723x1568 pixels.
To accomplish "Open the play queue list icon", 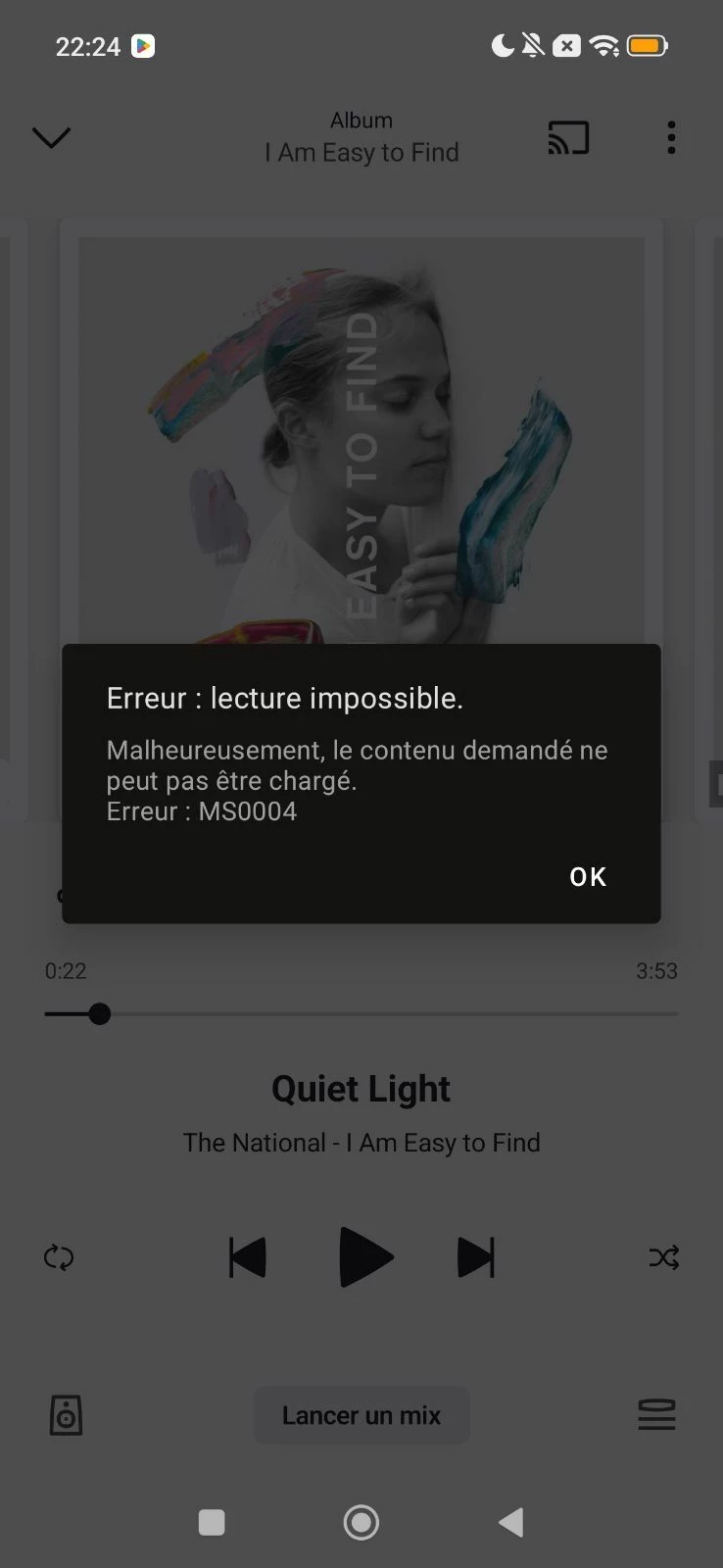I will click(656, 1415).
